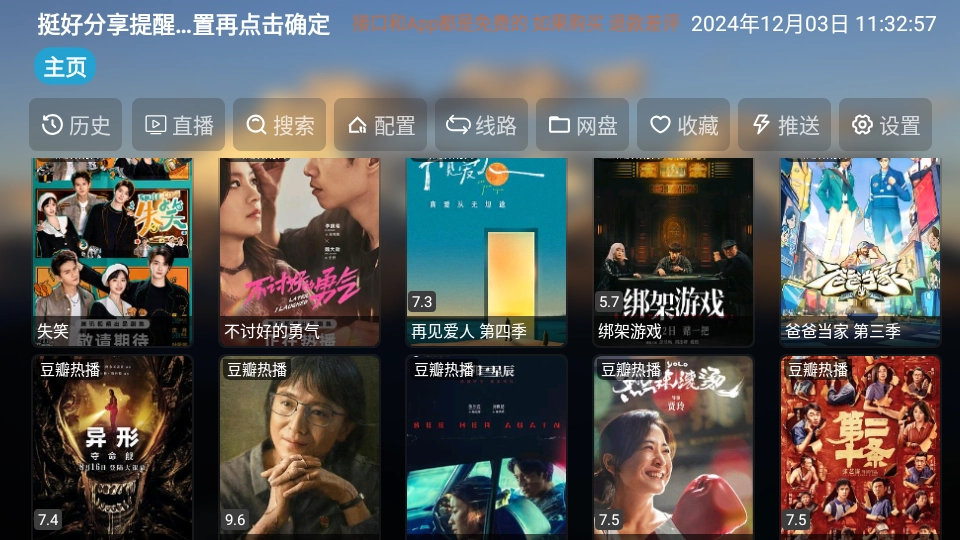Open the 第二十条 movie poster
This screenshot has height=540, width=960.
coord(860,445)
